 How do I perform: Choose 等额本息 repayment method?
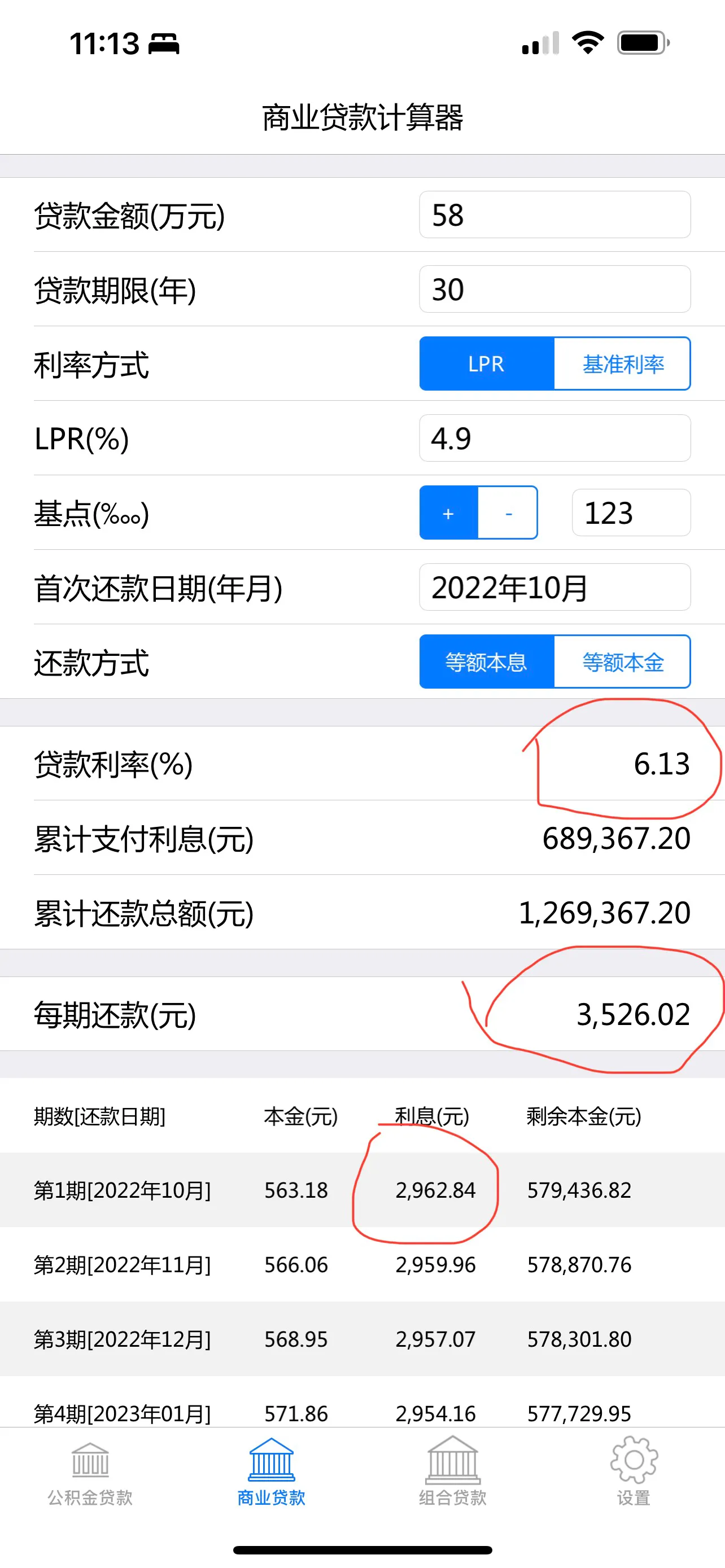coord(486,662)
